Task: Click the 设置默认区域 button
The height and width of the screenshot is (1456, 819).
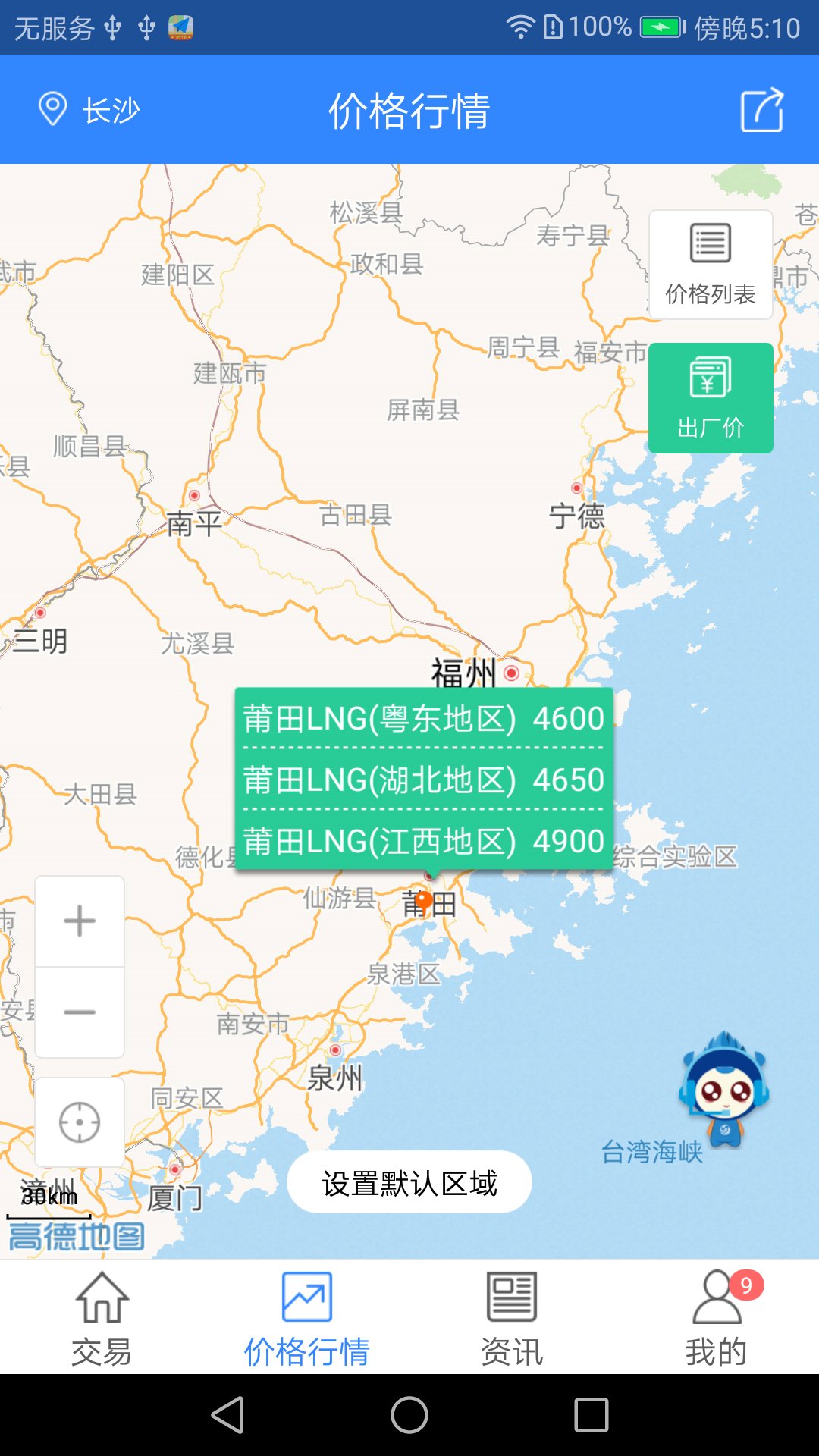Action: (409, 1181)
